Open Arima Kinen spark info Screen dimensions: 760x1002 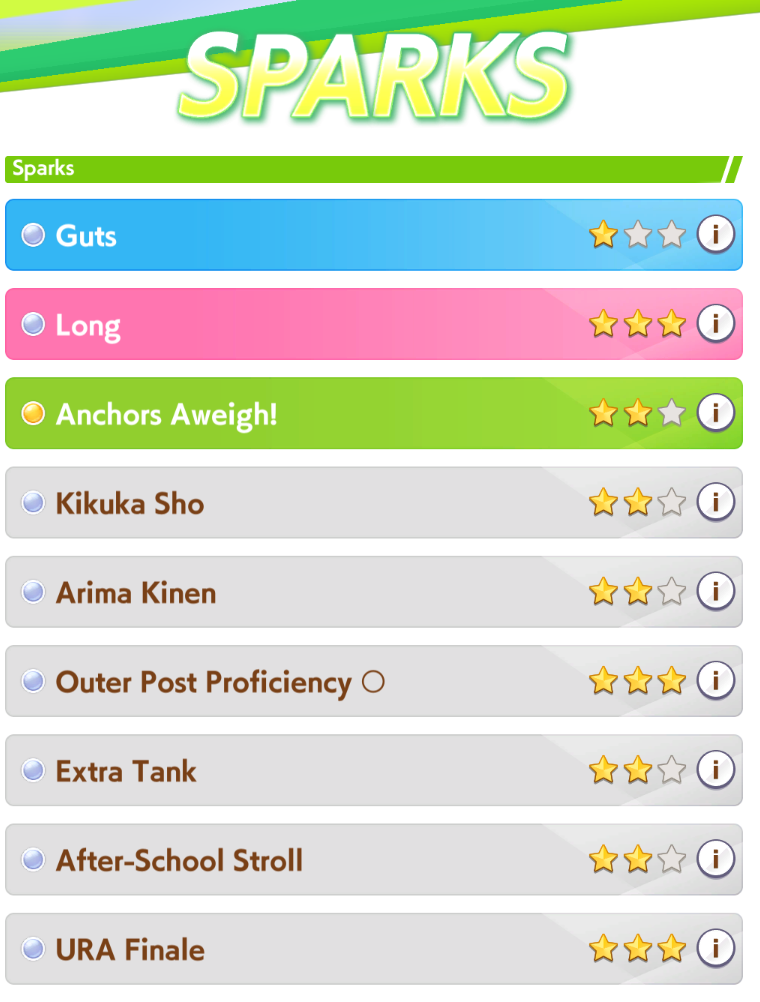(715, 591)
